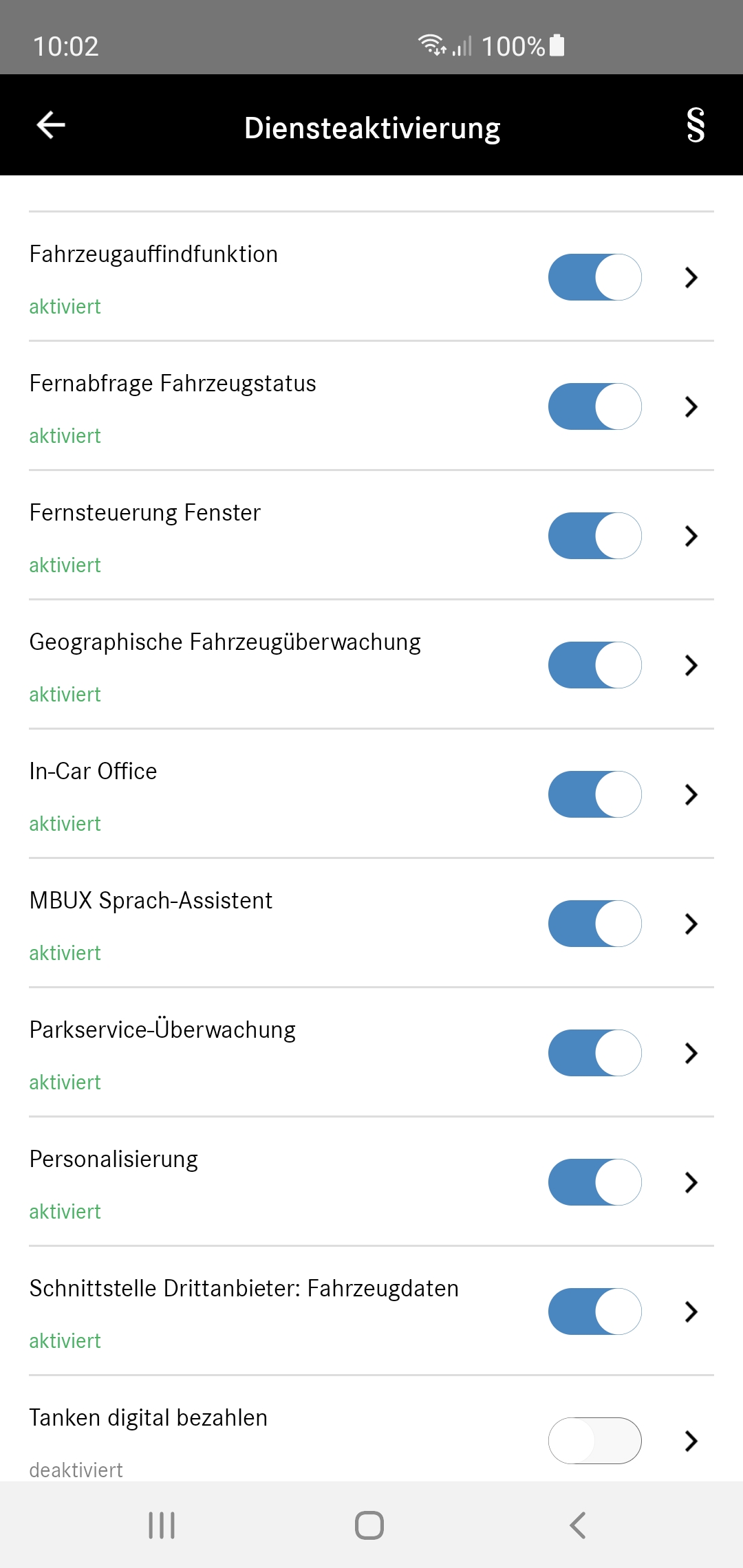Open MBUX Sprach-Assistent details chevron

691,924
